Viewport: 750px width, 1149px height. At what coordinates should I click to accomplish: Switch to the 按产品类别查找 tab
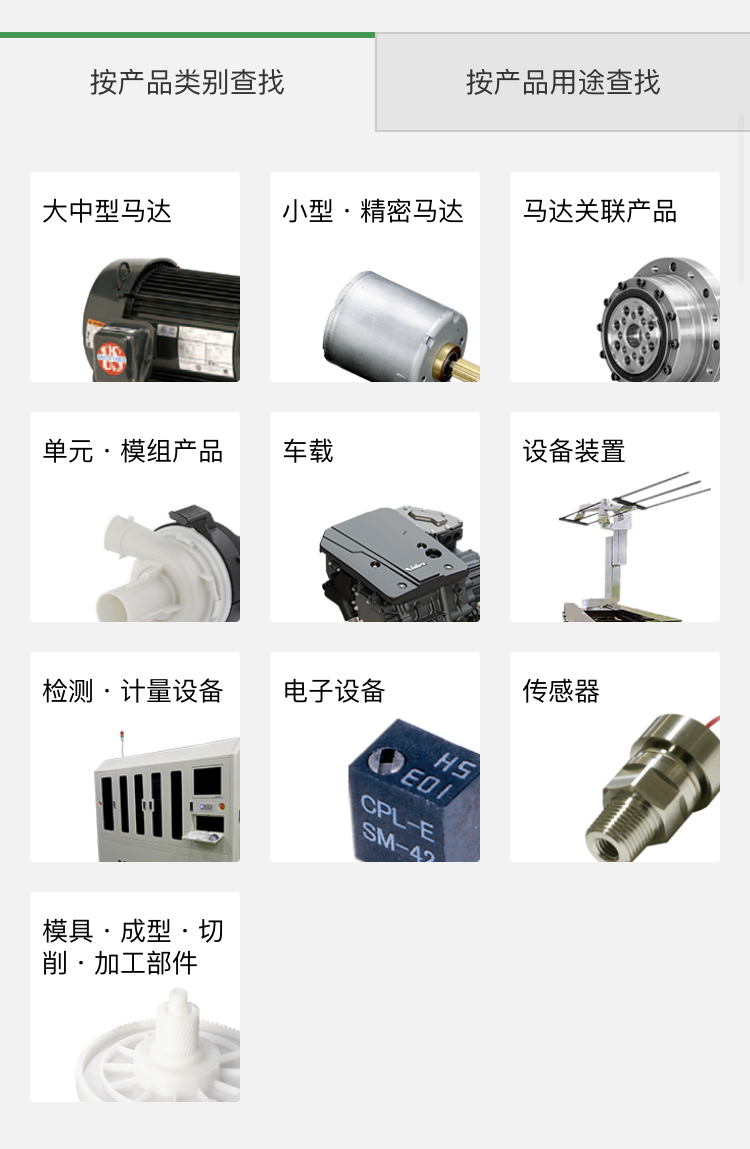187,82
